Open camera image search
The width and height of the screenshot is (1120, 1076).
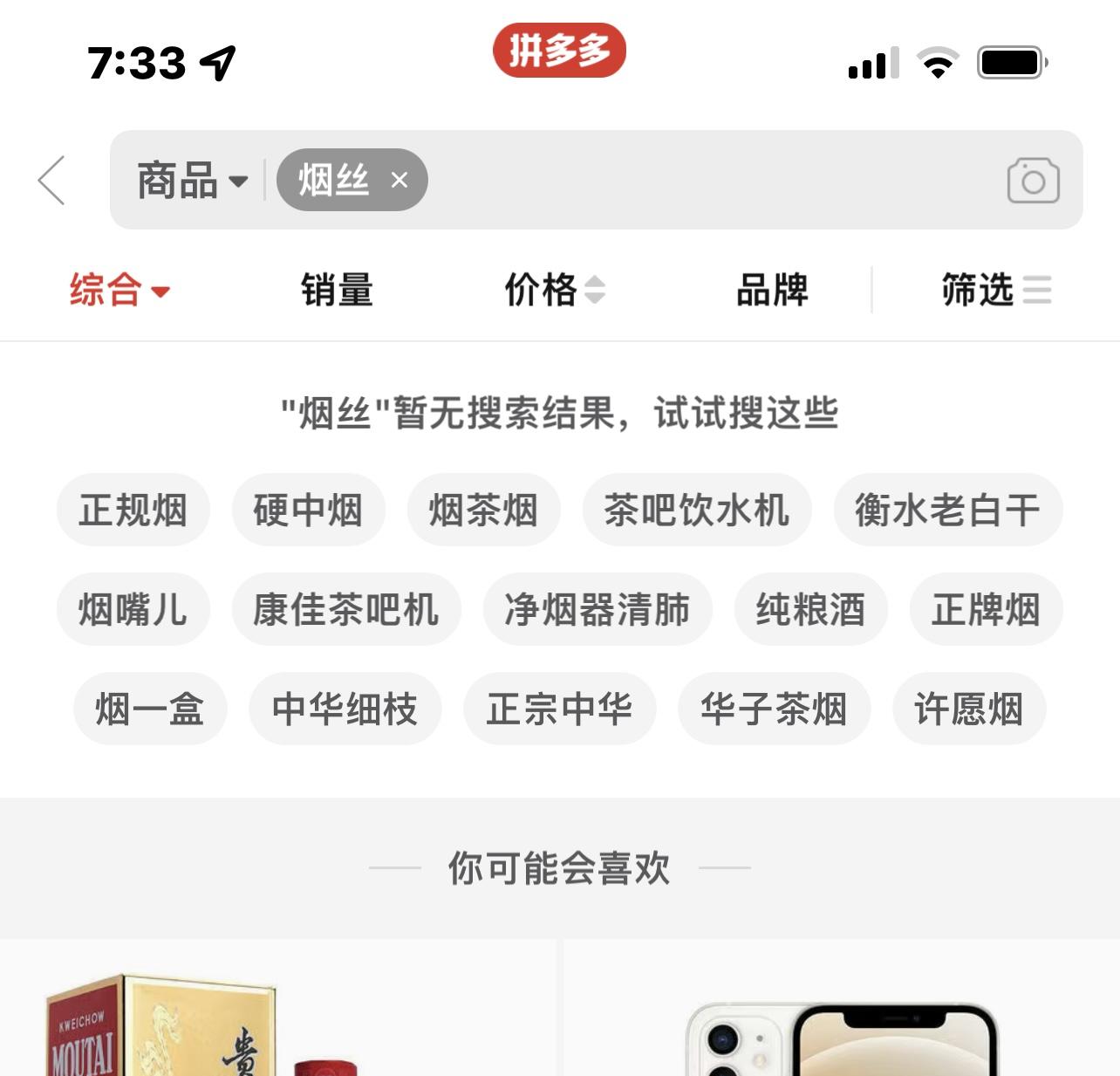coord(1033,181)
